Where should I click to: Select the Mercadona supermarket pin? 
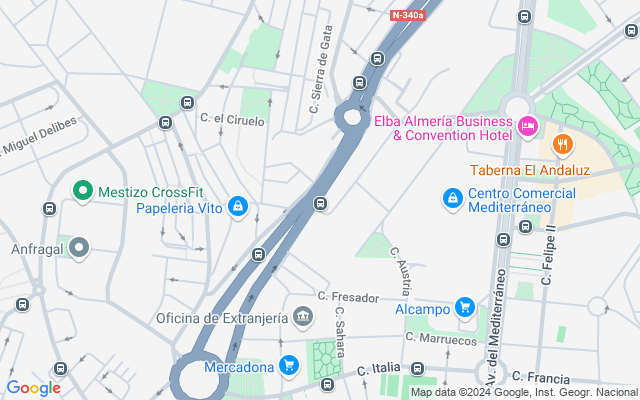[x=288, y=366]
